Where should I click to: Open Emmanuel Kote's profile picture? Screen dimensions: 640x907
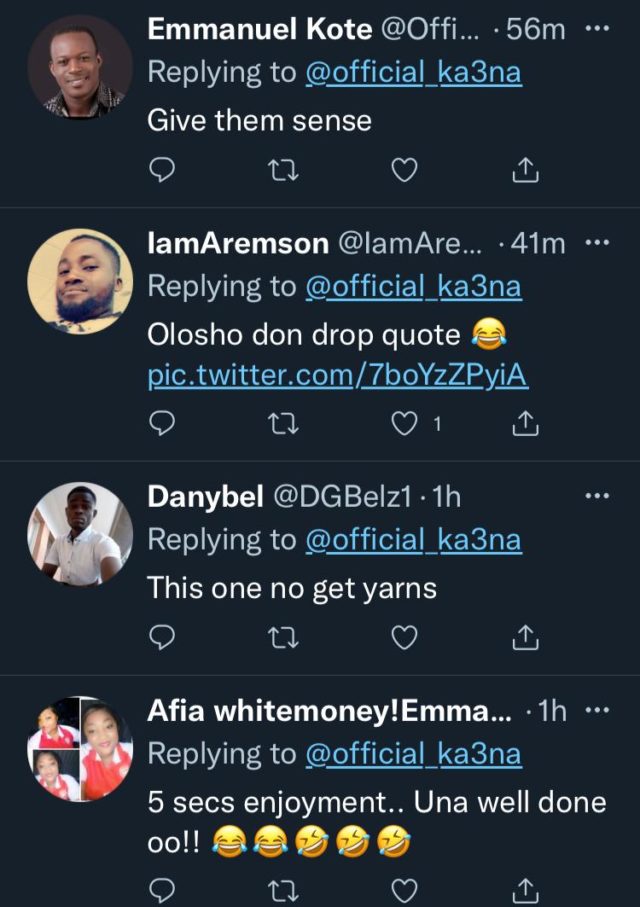tap(80, 67)
